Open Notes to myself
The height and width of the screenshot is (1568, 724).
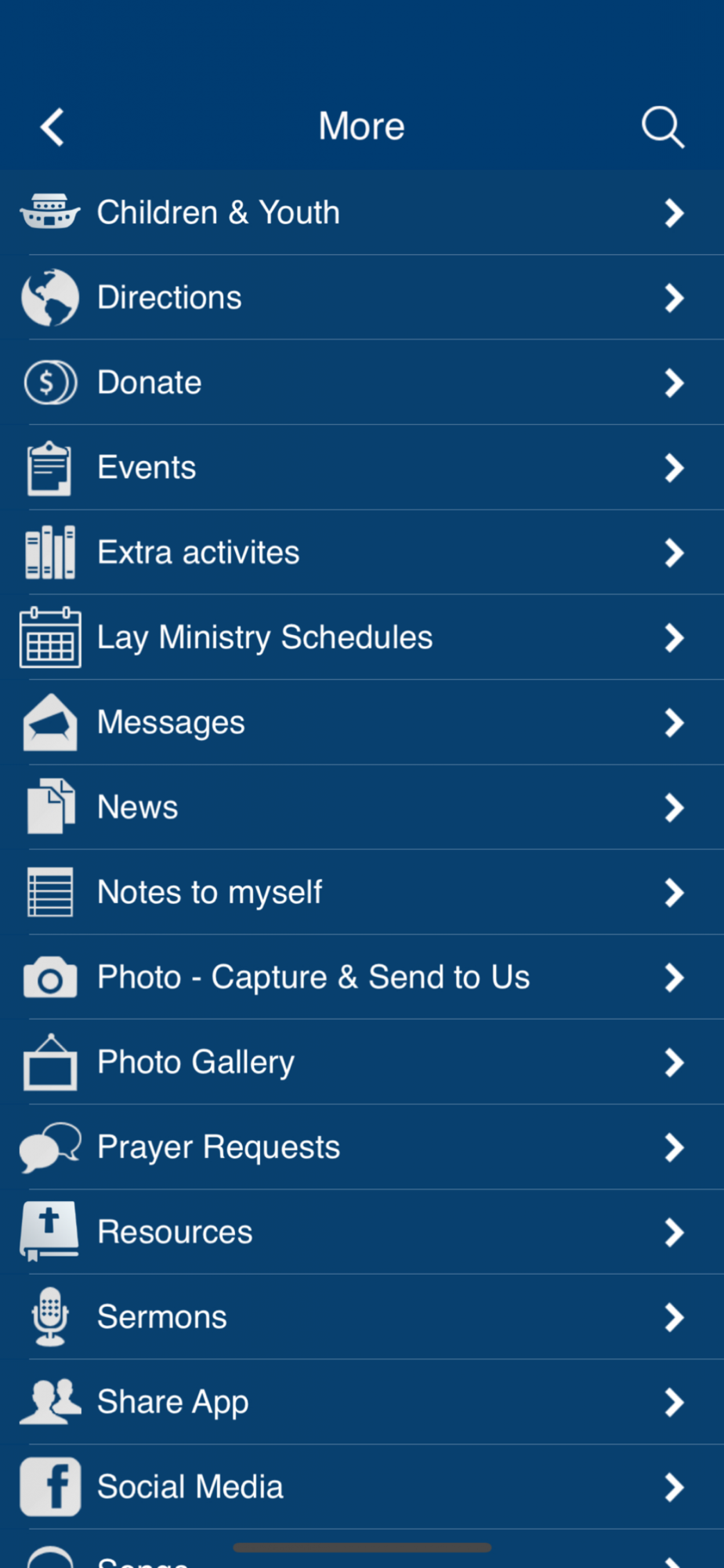[x=362, y=892]
